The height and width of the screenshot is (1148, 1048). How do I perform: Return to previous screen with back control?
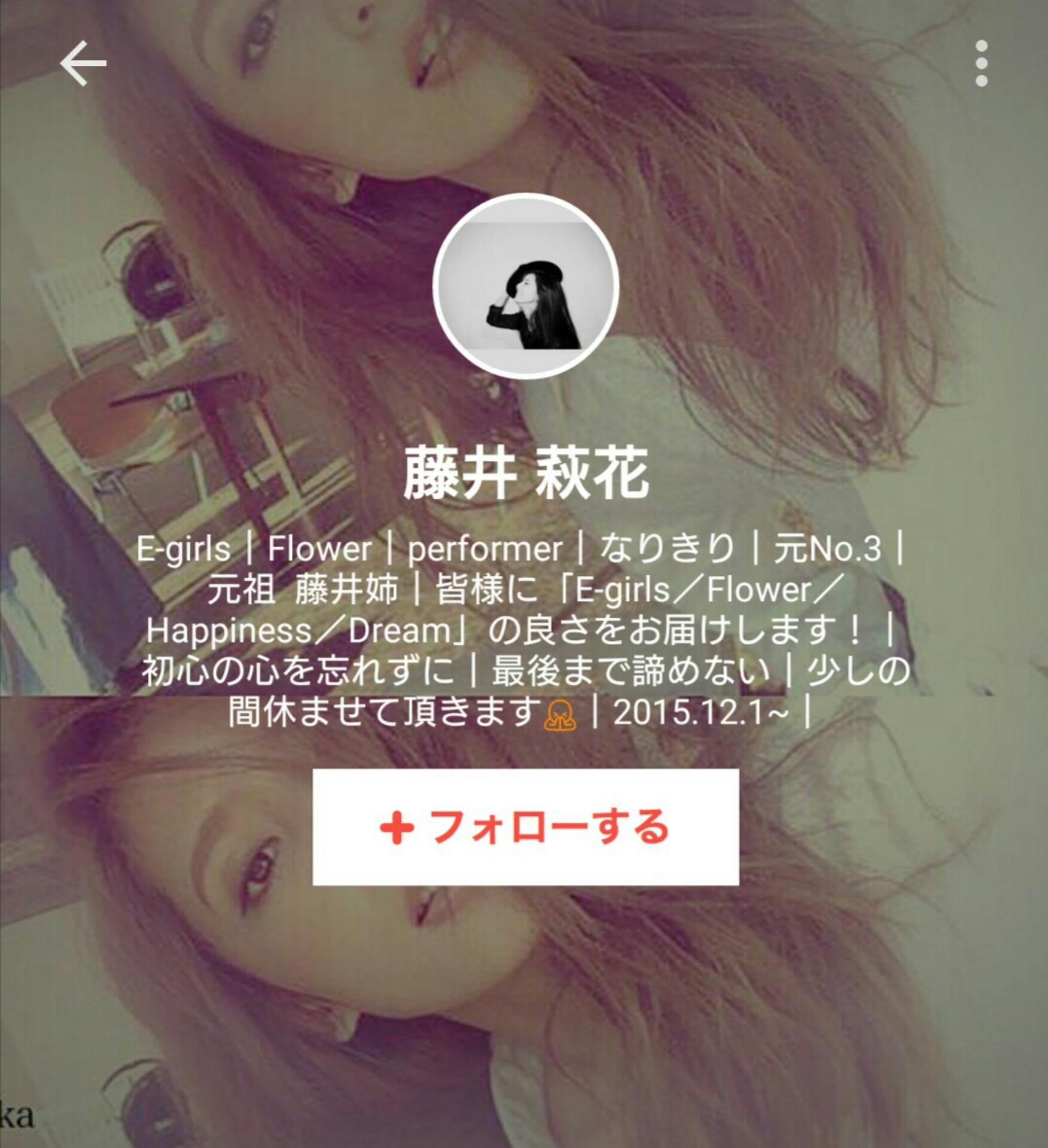pyautogui.click(x=84, y=62)
